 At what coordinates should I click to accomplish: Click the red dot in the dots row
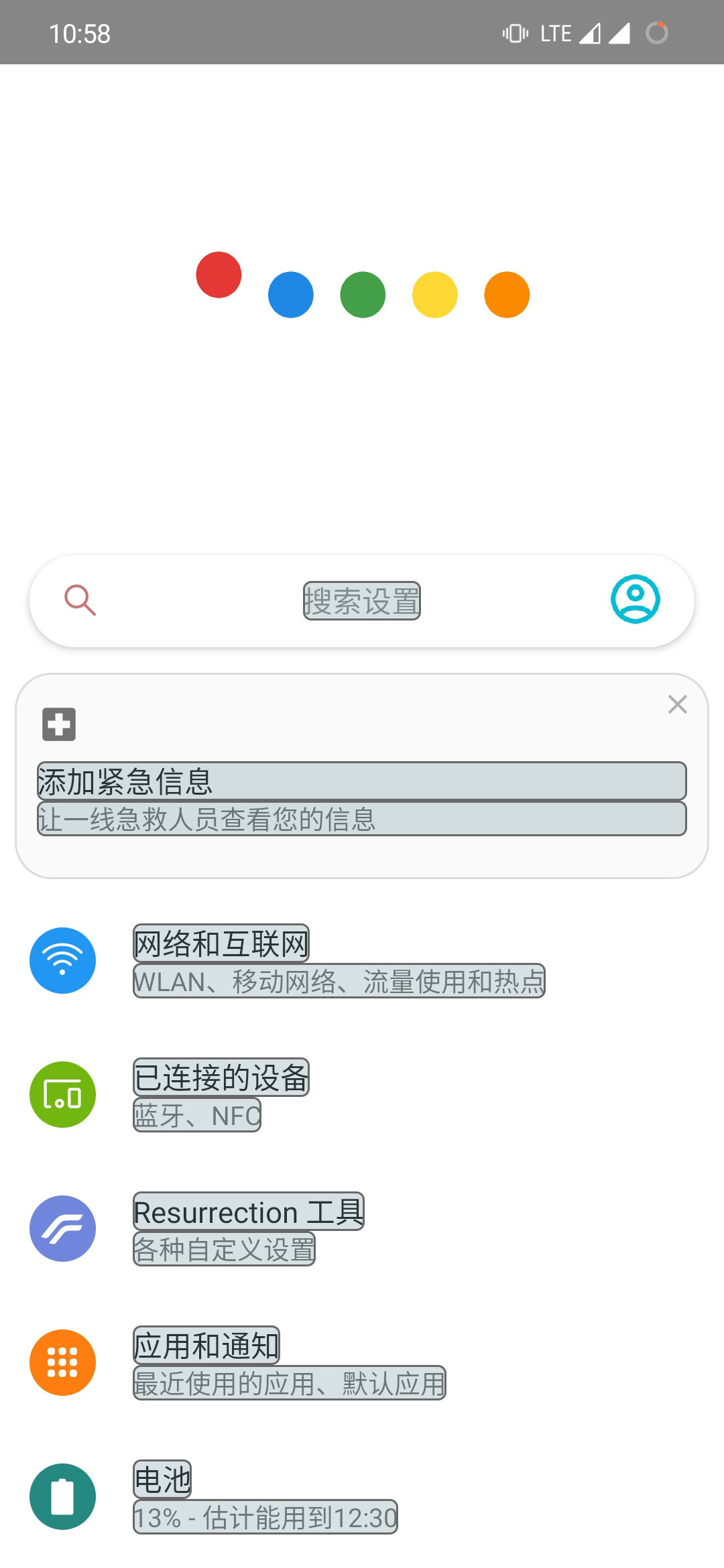pos(219,275)
